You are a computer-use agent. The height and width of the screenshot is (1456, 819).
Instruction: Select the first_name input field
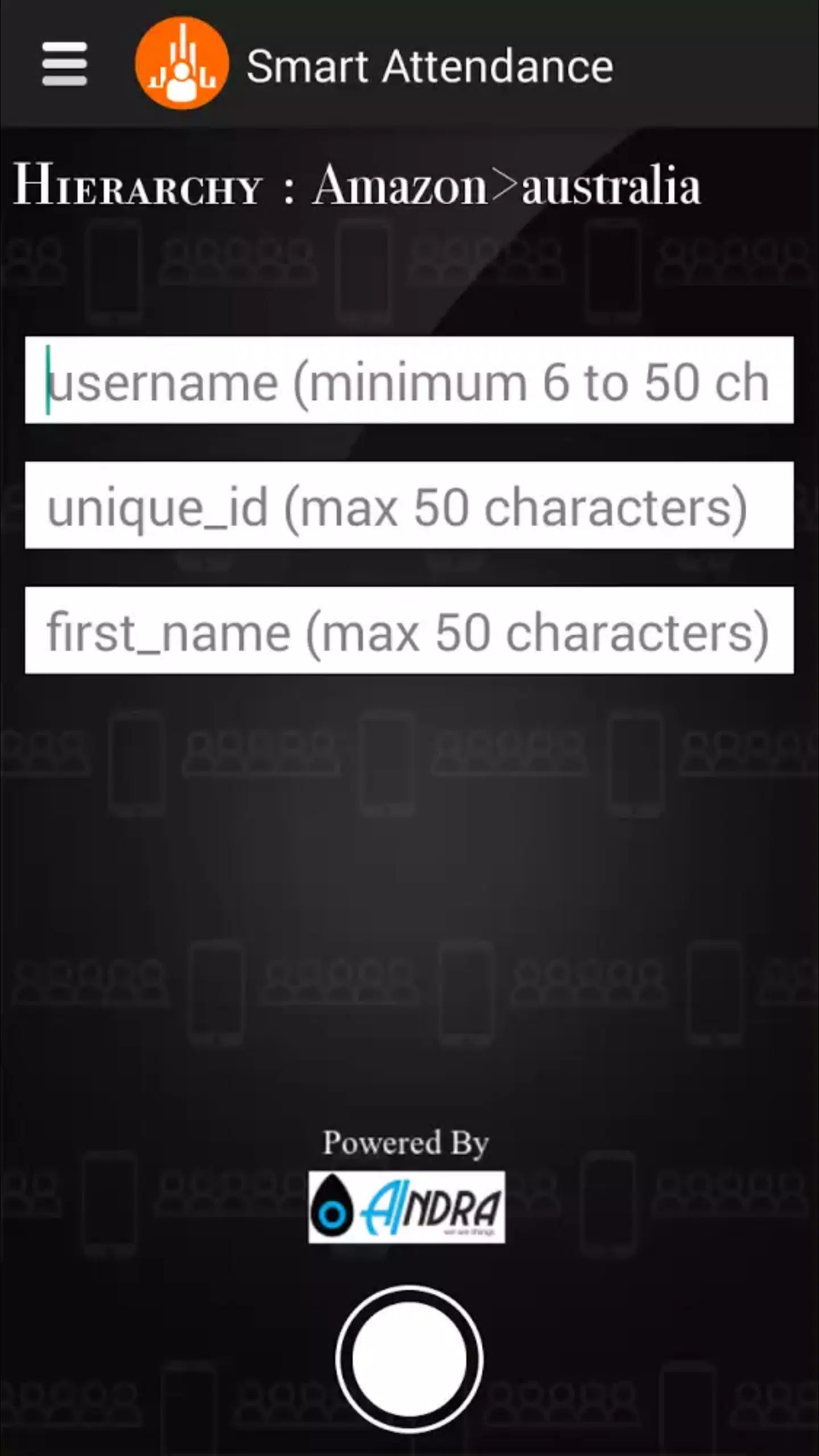tap(409, 630)
